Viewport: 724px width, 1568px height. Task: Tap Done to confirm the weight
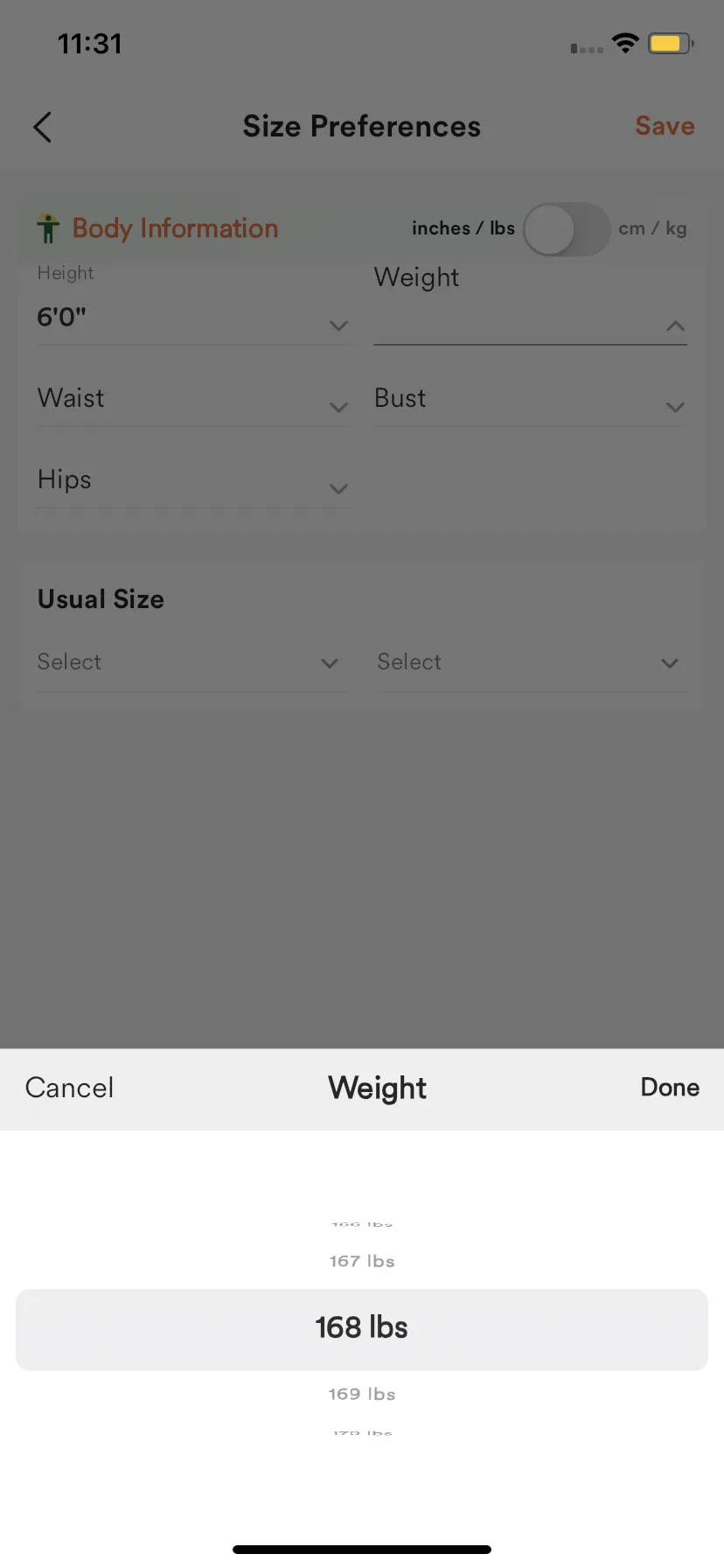click(670, 1088)
